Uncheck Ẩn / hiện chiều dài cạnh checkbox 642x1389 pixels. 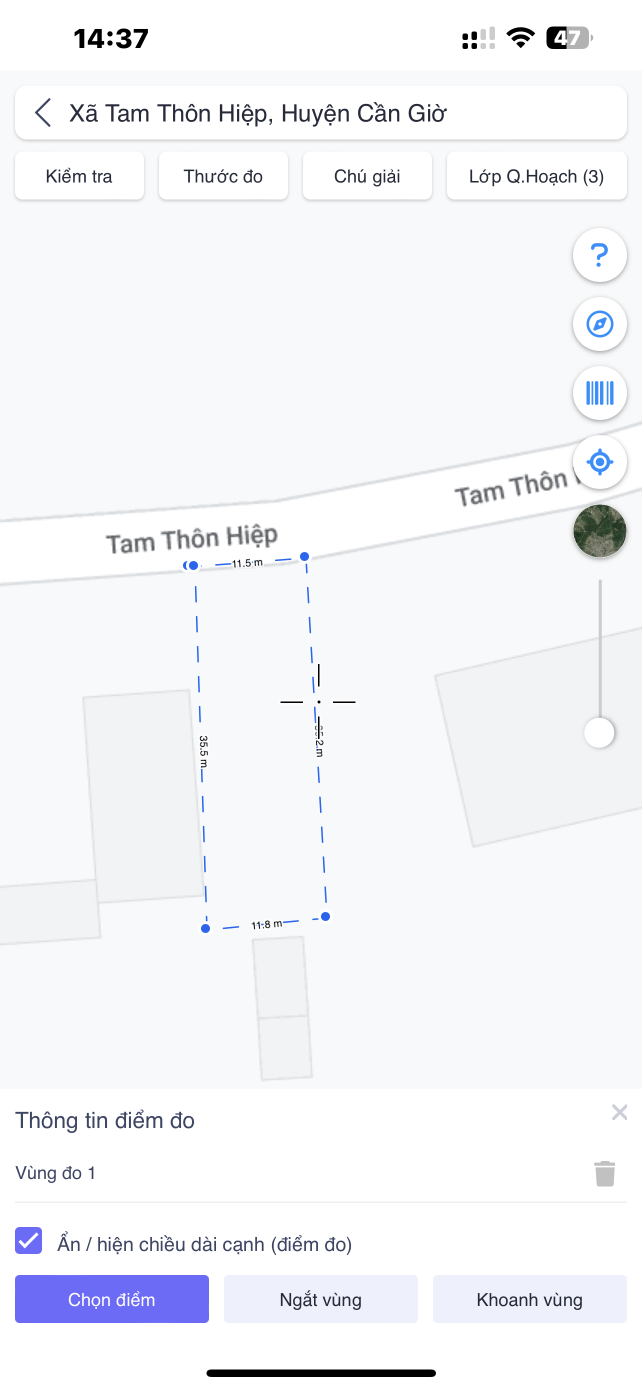click(x=29, y=1241)
